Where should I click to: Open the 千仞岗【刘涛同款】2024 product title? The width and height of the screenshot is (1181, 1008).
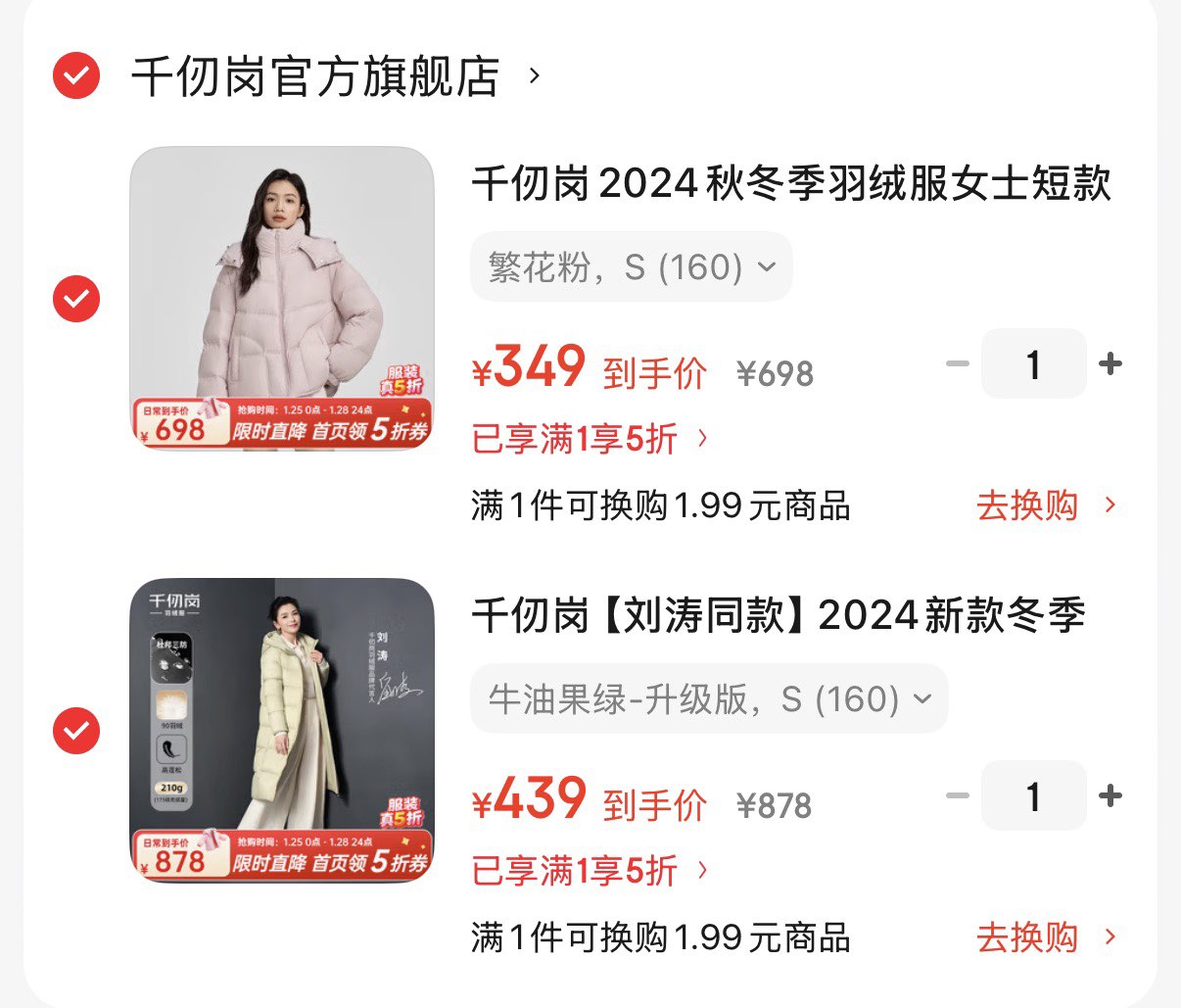779,616
